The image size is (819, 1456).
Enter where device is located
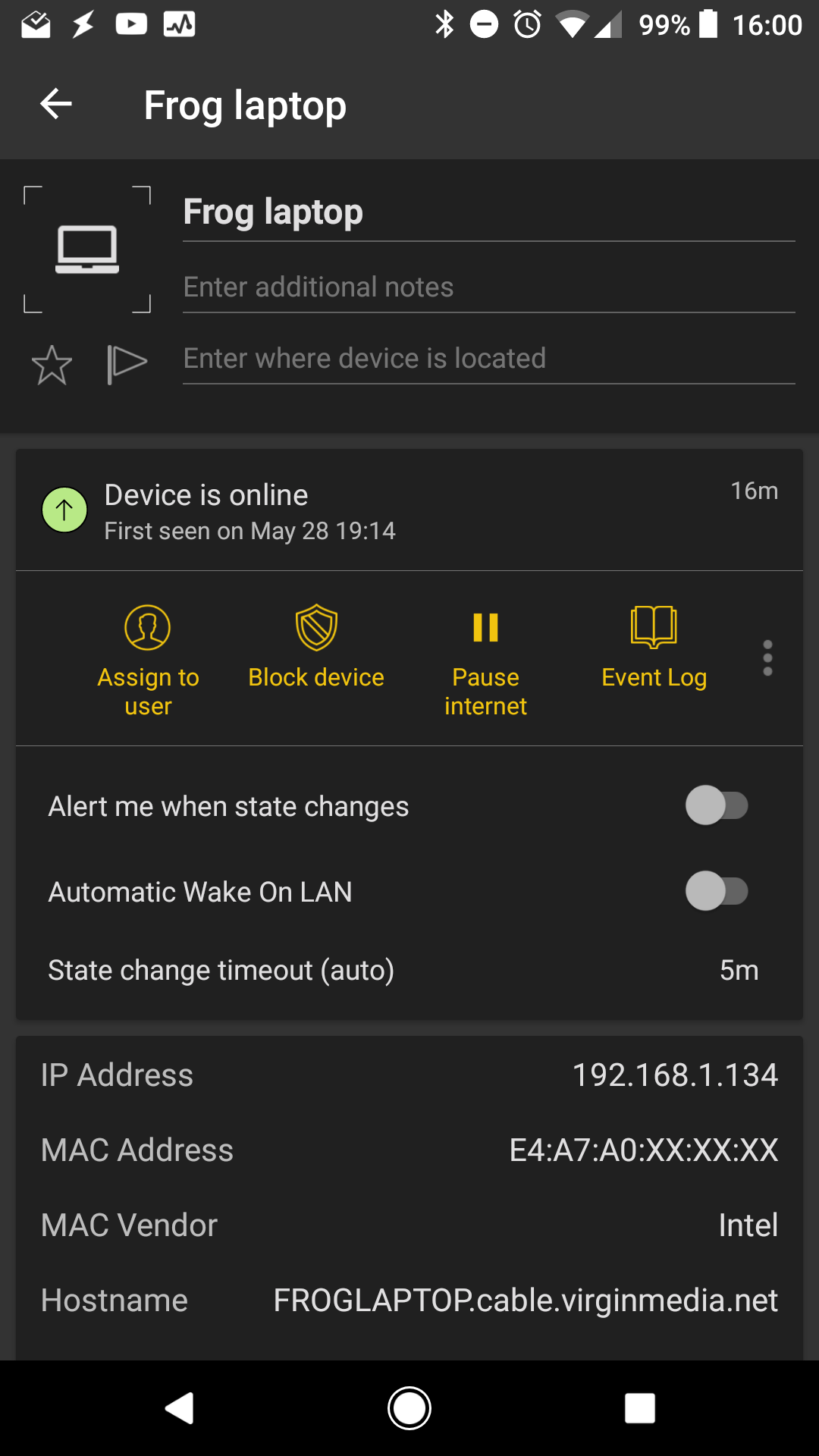tap(488, 359)
